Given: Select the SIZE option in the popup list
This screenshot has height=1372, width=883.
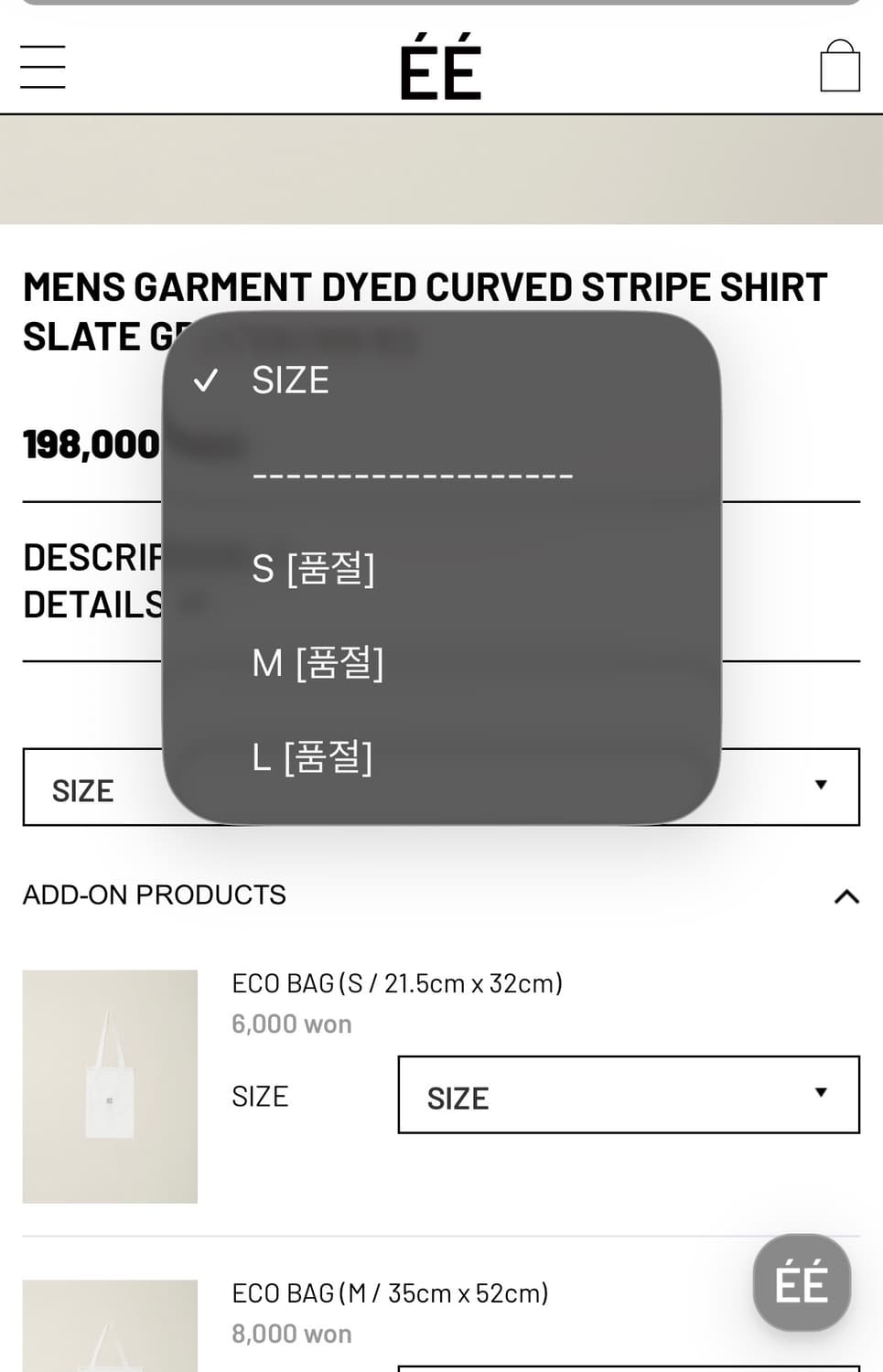Looking at the screenshot, I should click(290, 381).
